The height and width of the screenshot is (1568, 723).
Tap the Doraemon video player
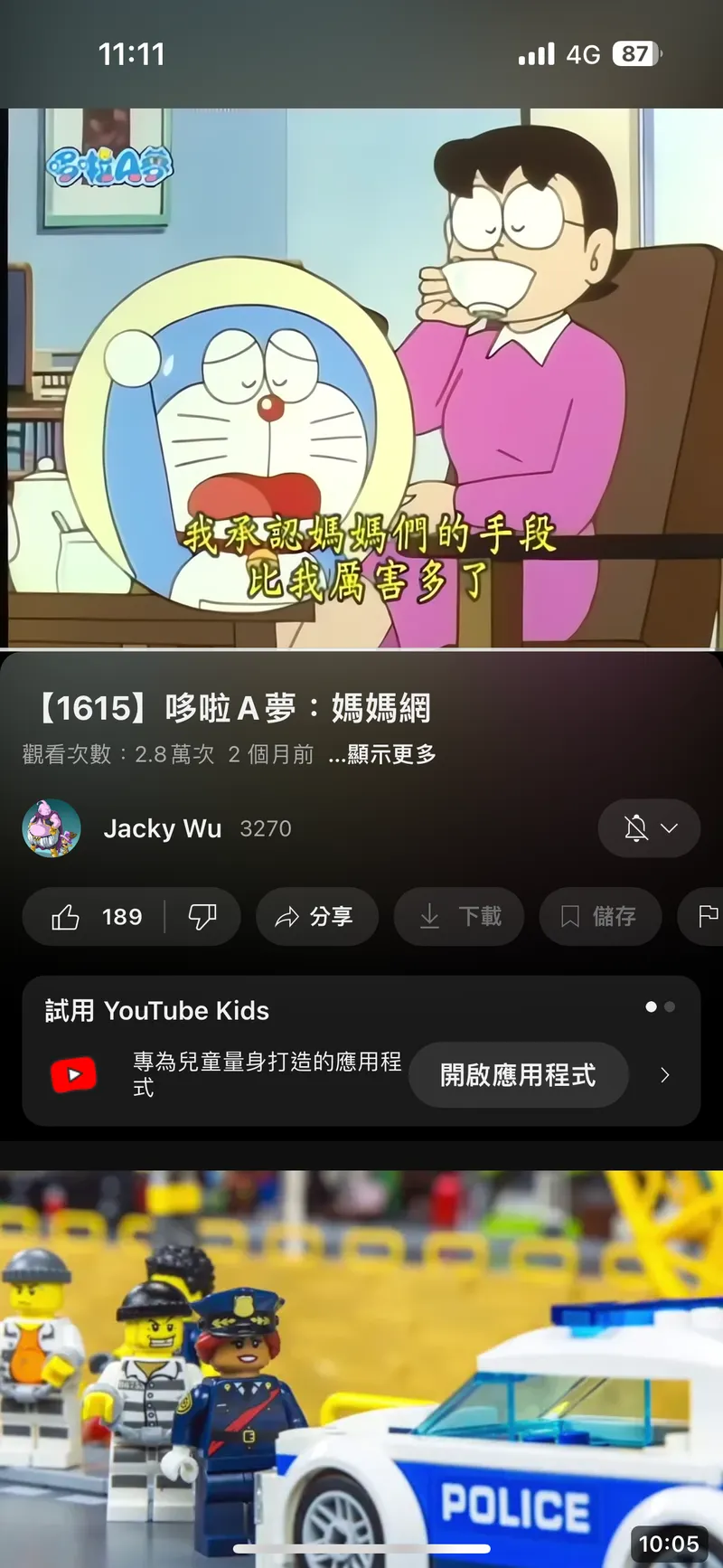361,378
